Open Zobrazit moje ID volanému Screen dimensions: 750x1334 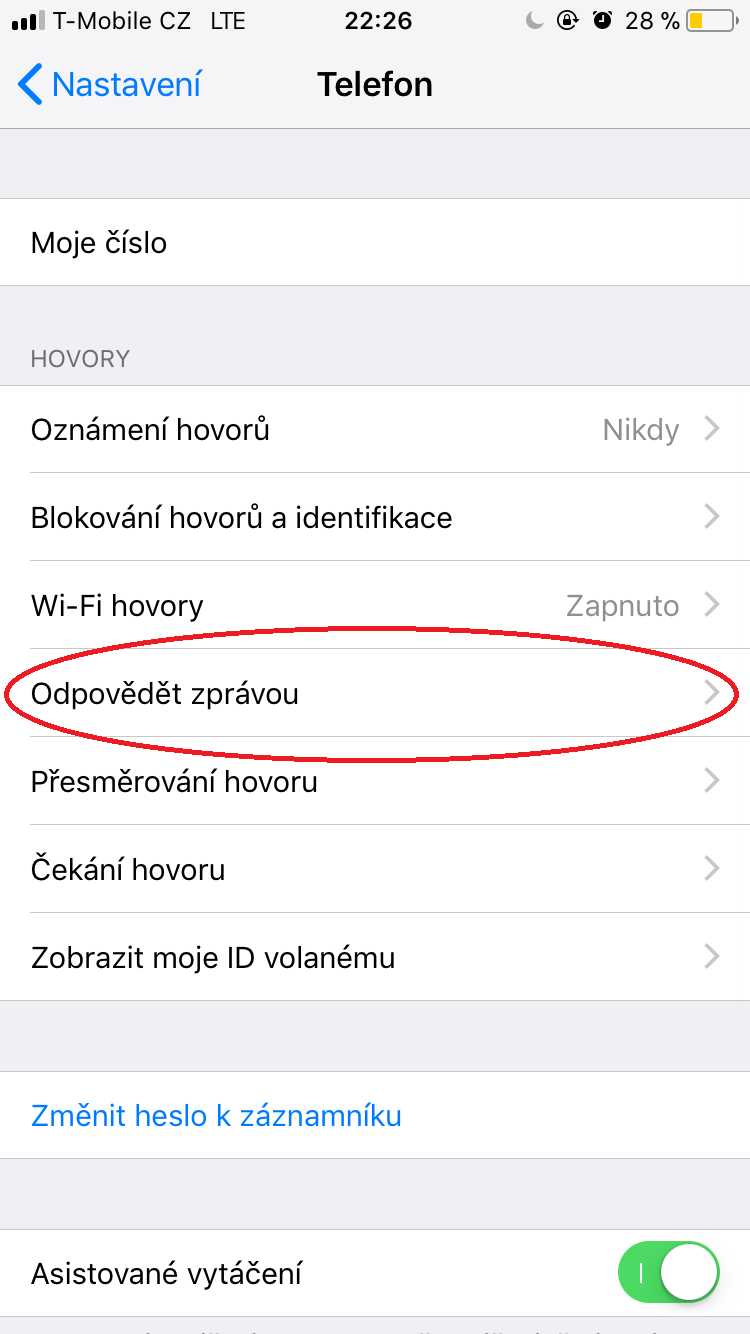[375, 957]
